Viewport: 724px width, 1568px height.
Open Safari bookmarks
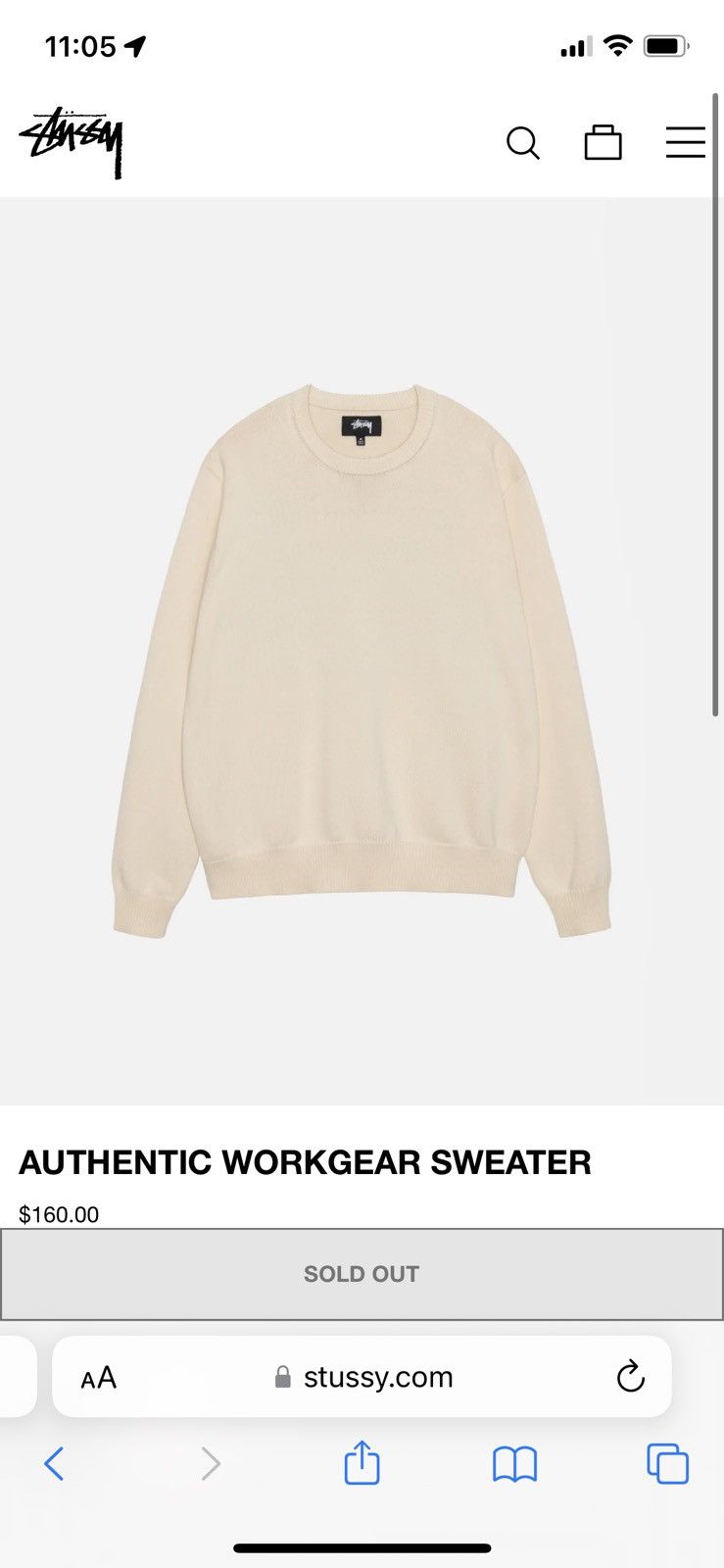tap(514, 1464)
